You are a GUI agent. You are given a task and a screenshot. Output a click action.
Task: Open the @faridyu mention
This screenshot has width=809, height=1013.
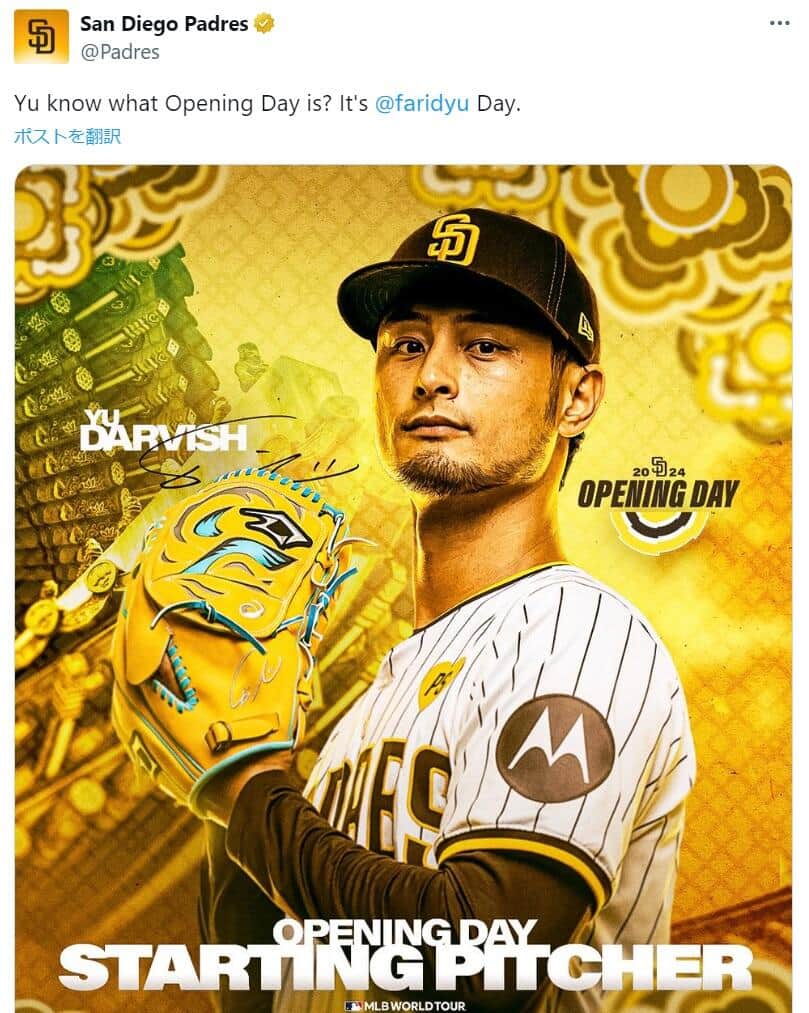421,104
